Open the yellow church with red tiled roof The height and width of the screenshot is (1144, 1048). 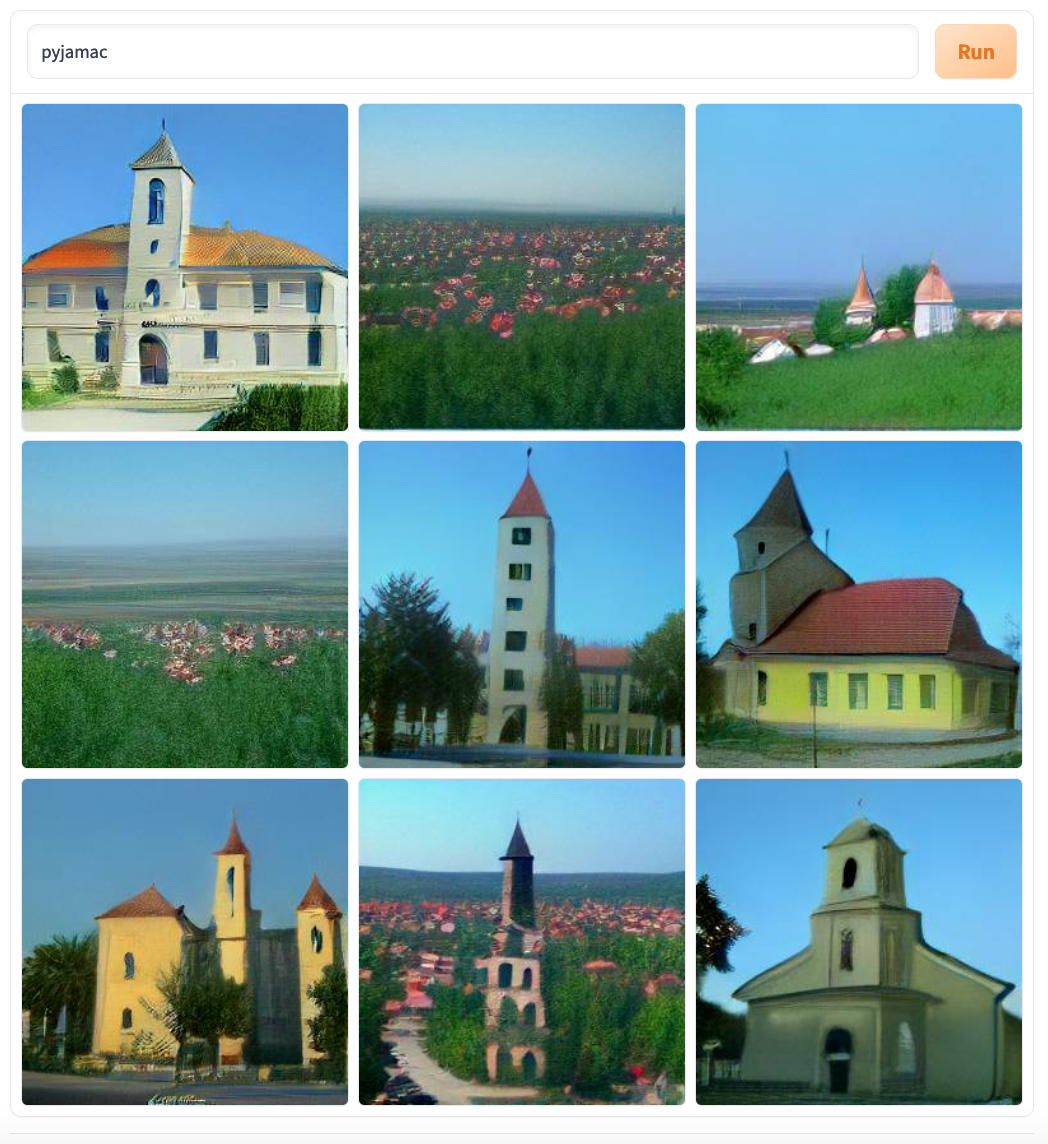coord(859,604)
